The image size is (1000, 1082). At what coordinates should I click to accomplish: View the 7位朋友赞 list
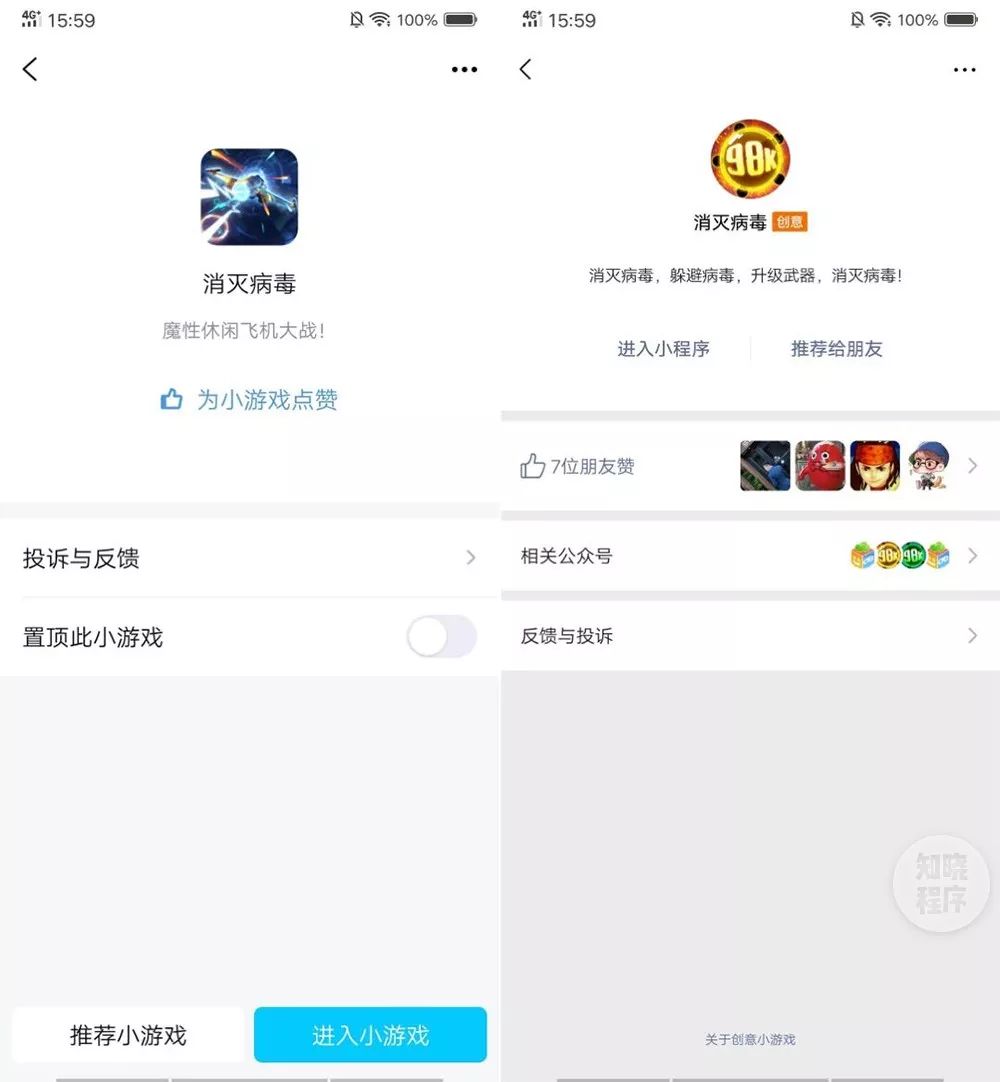point(749,466)
